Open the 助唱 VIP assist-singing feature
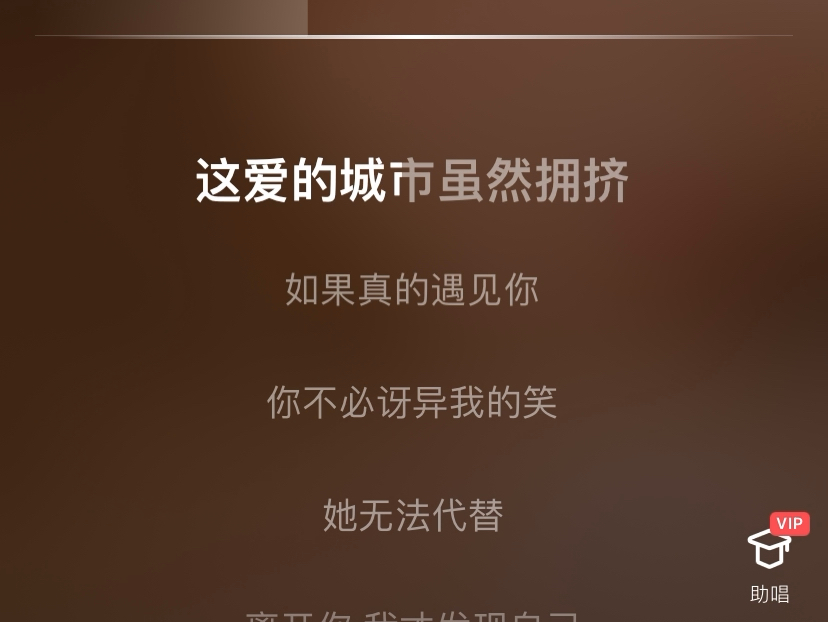The height and width of the screenshot is (622, 828). click(x=770, y=561)
